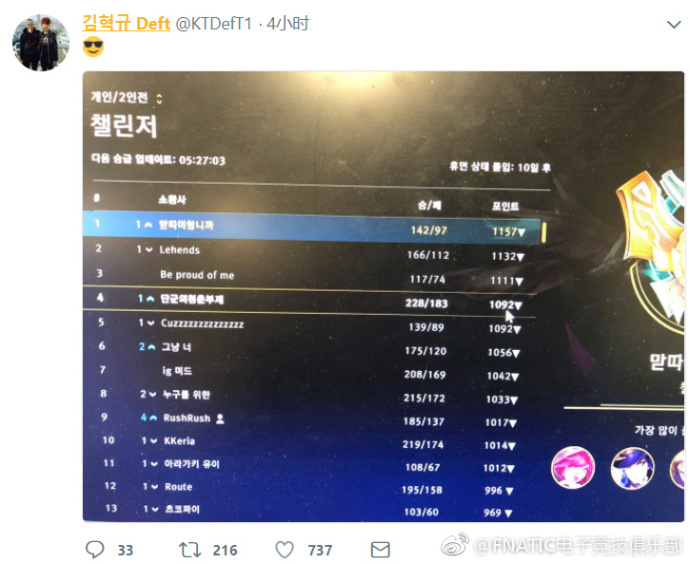Open Deft's profile avatar

tap(40, 43)
